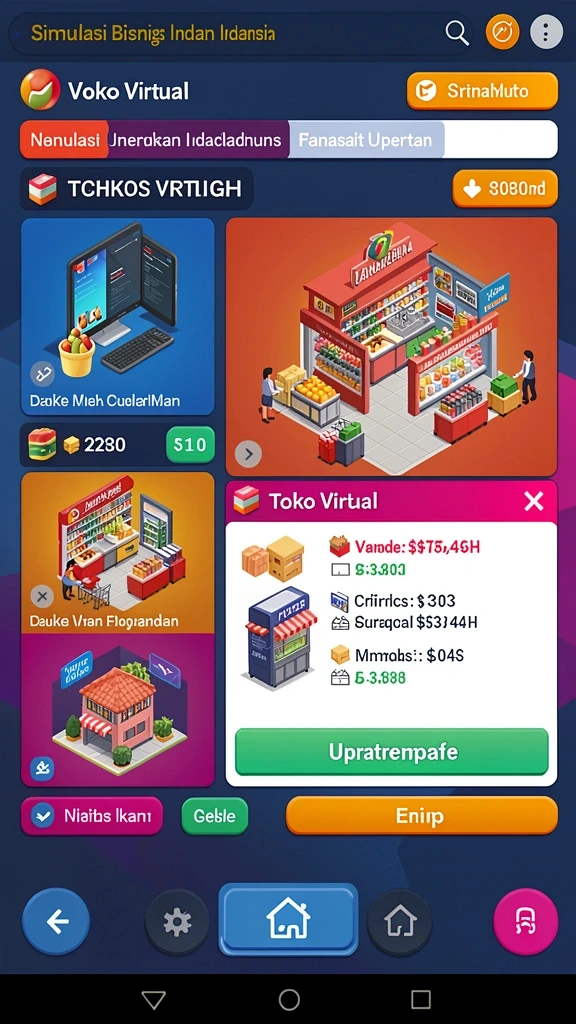Viewport: 576px width, 1024px height.
Task: Switch to the Nenulasi tab
Action: (65, 140)
